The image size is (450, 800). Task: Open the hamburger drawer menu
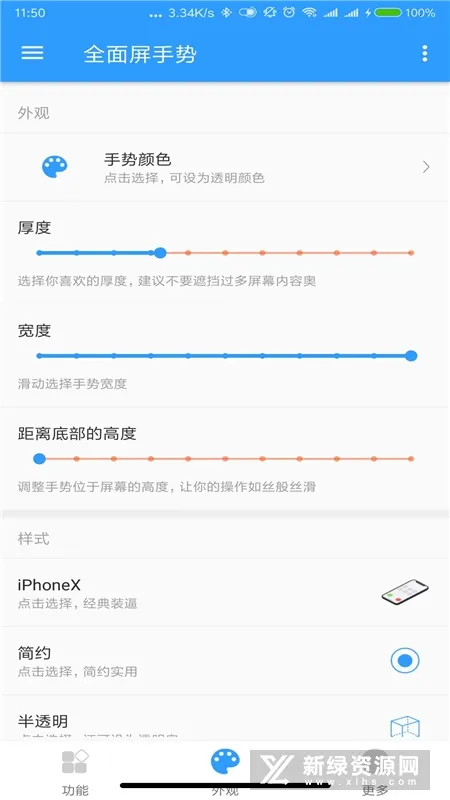point(32,53)
